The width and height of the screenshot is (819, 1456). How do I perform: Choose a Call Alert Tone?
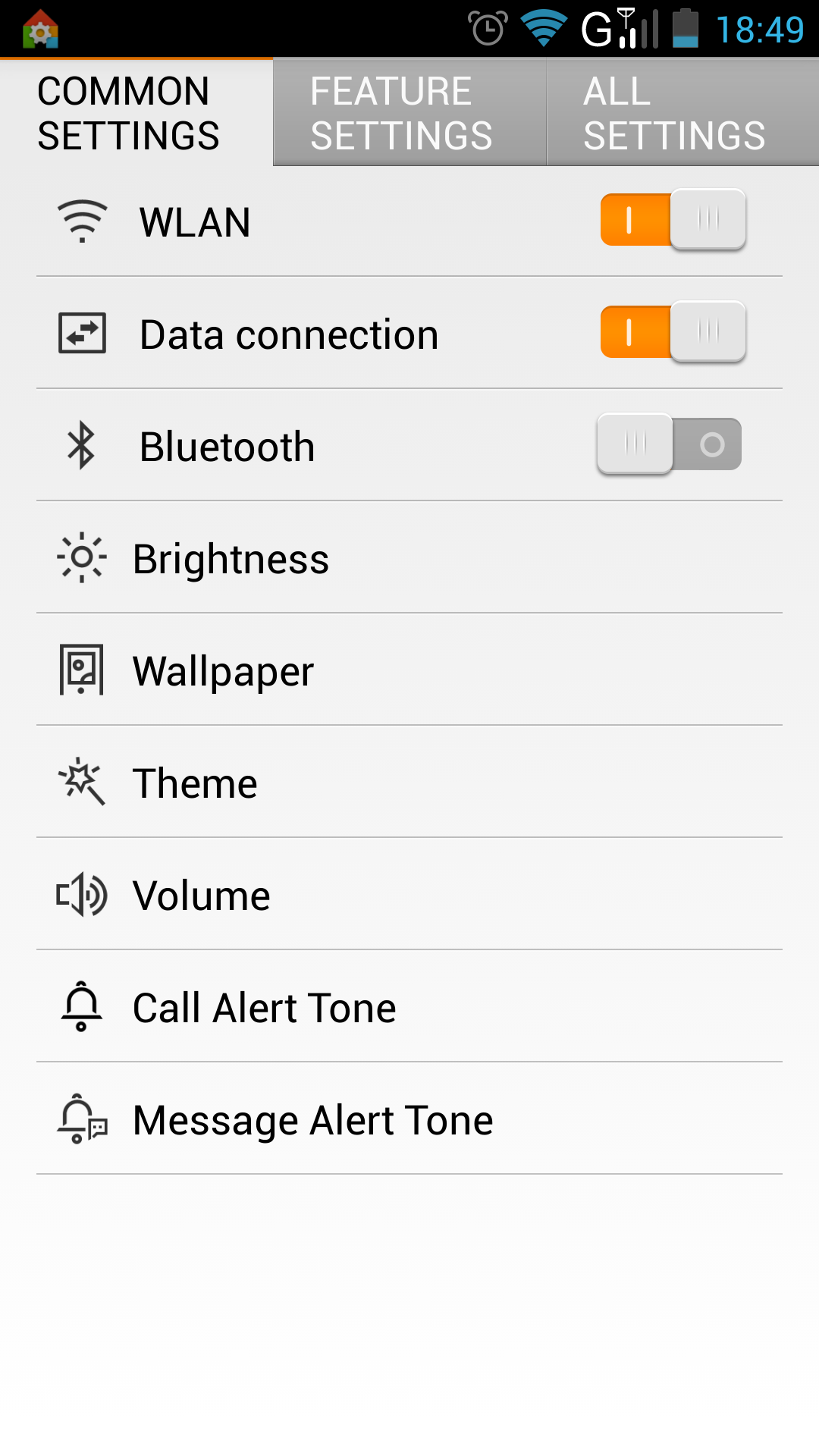(409, 1007)
